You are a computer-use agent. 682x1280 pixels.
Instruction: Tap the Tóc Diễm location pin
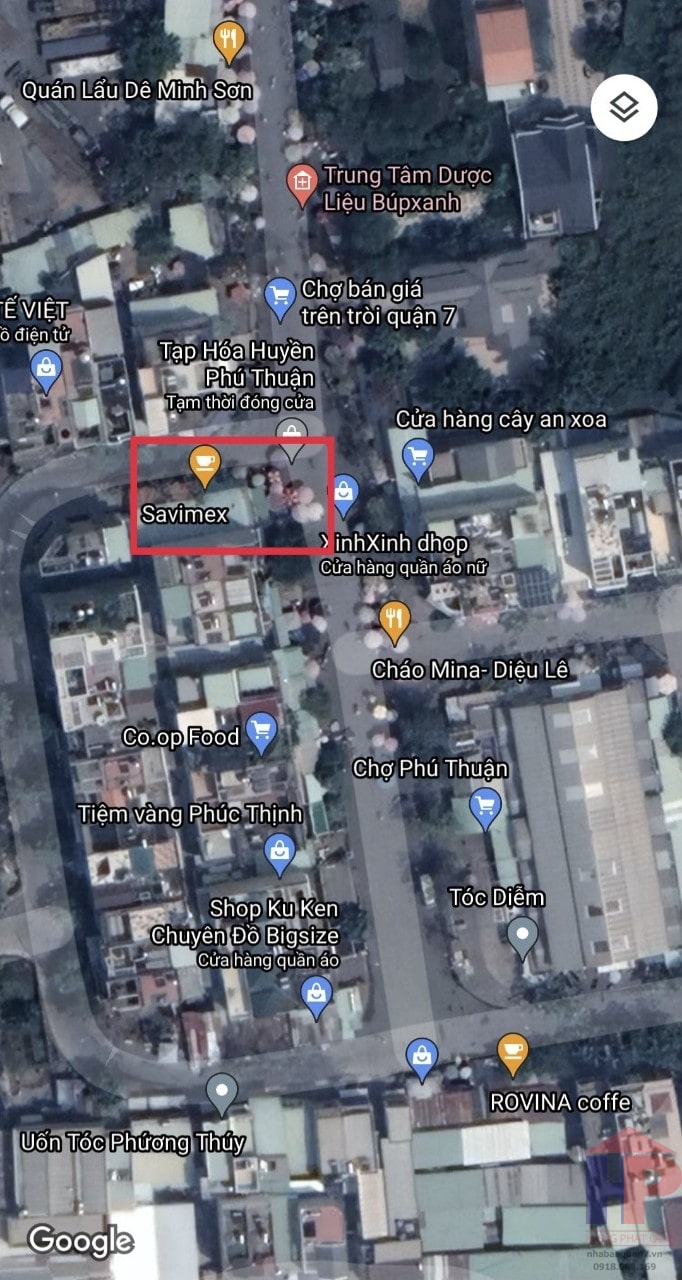[522, 935]
